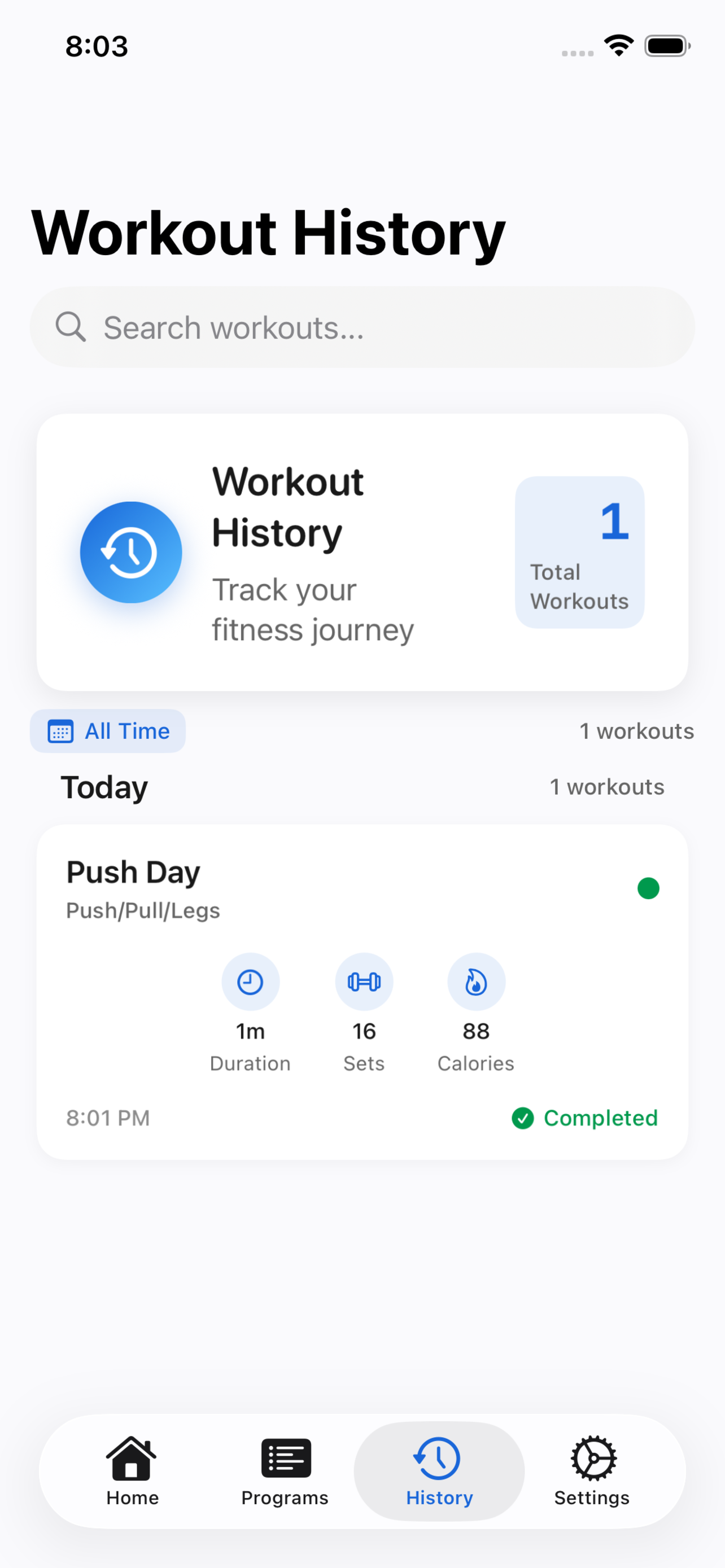This screenshot has width=725, height=1568.
Task: Click the Duration clock icon
Action: pyautogui.click(x=250, y=980)
